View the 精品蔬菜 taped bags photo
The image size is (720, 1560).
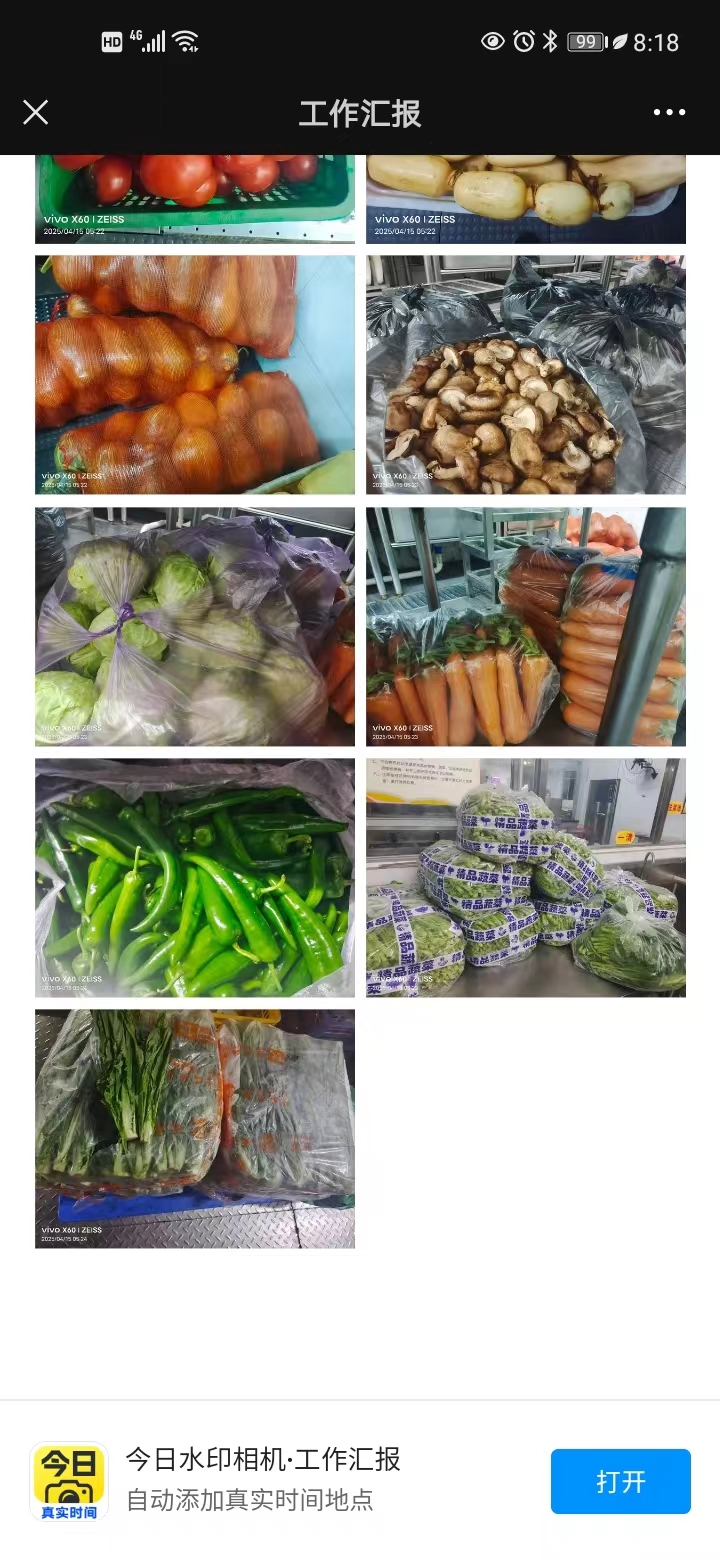(525, 878)
